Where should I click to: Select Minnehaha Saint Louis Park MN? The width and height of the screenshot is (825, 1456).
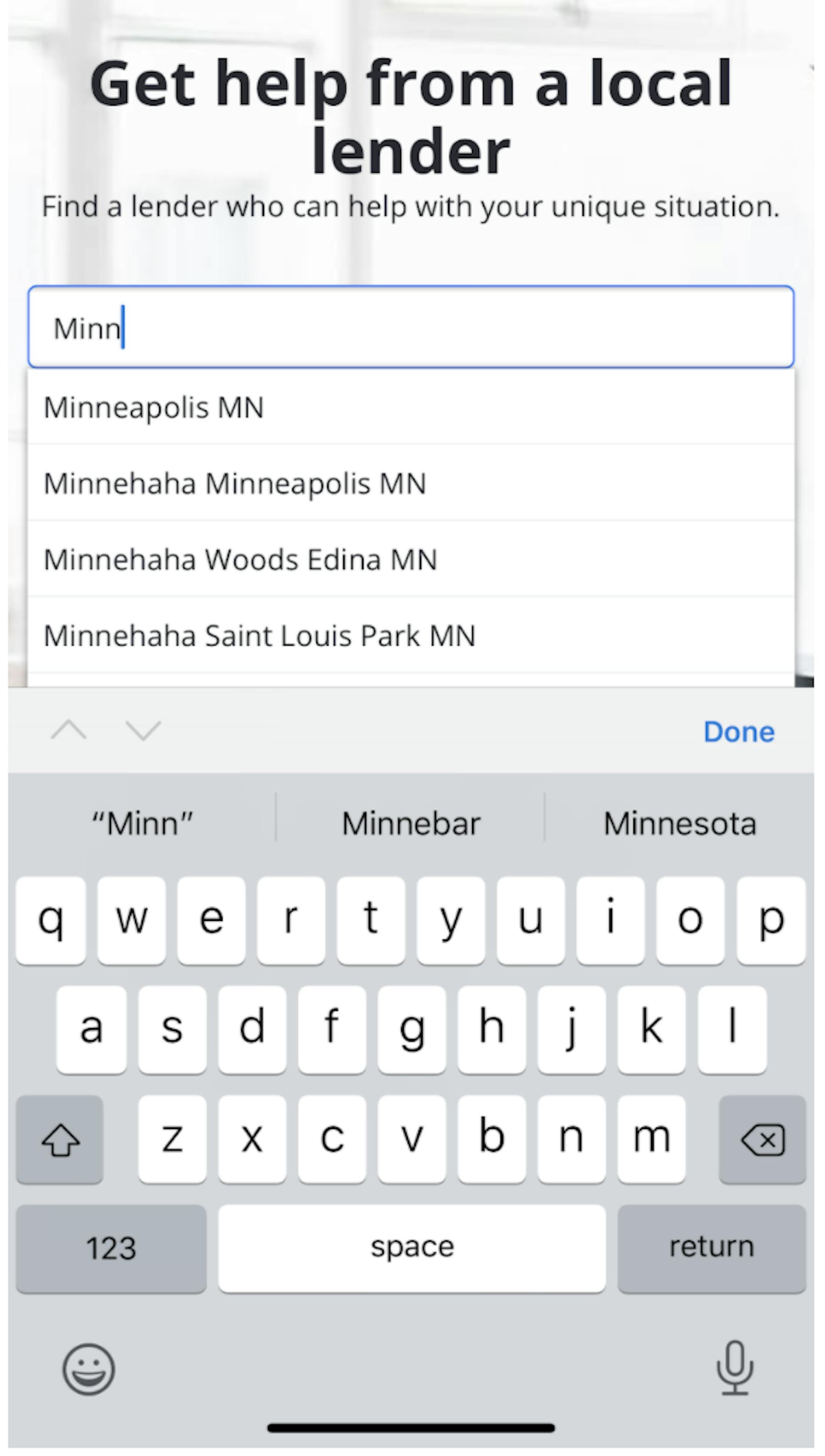coord(411,635)
